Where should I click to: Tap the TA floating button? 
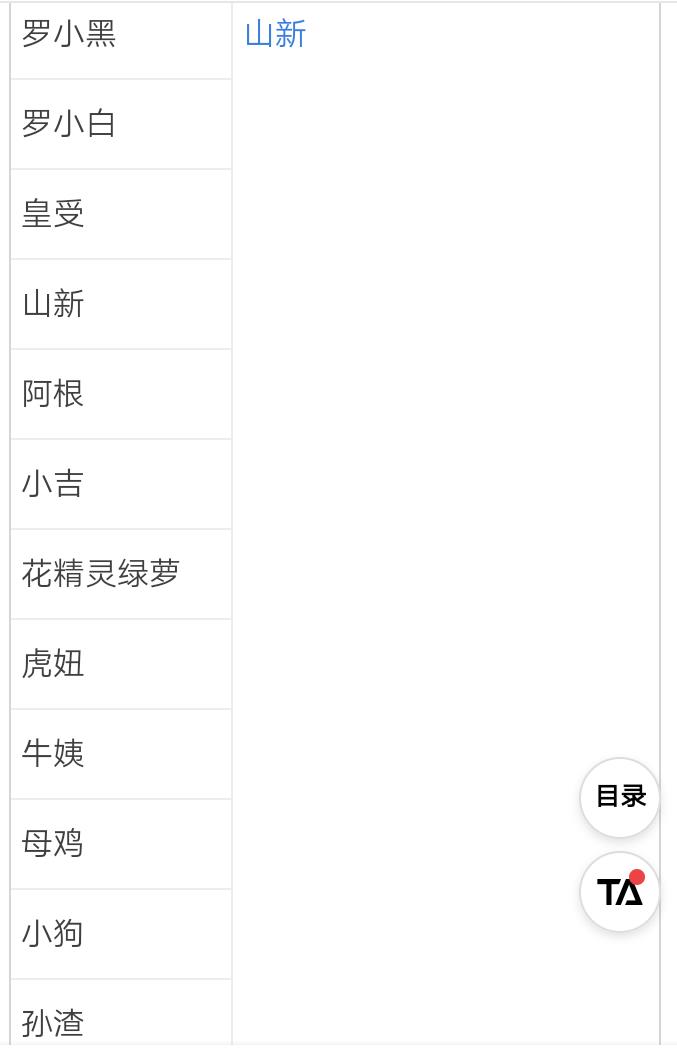(620, 891)
